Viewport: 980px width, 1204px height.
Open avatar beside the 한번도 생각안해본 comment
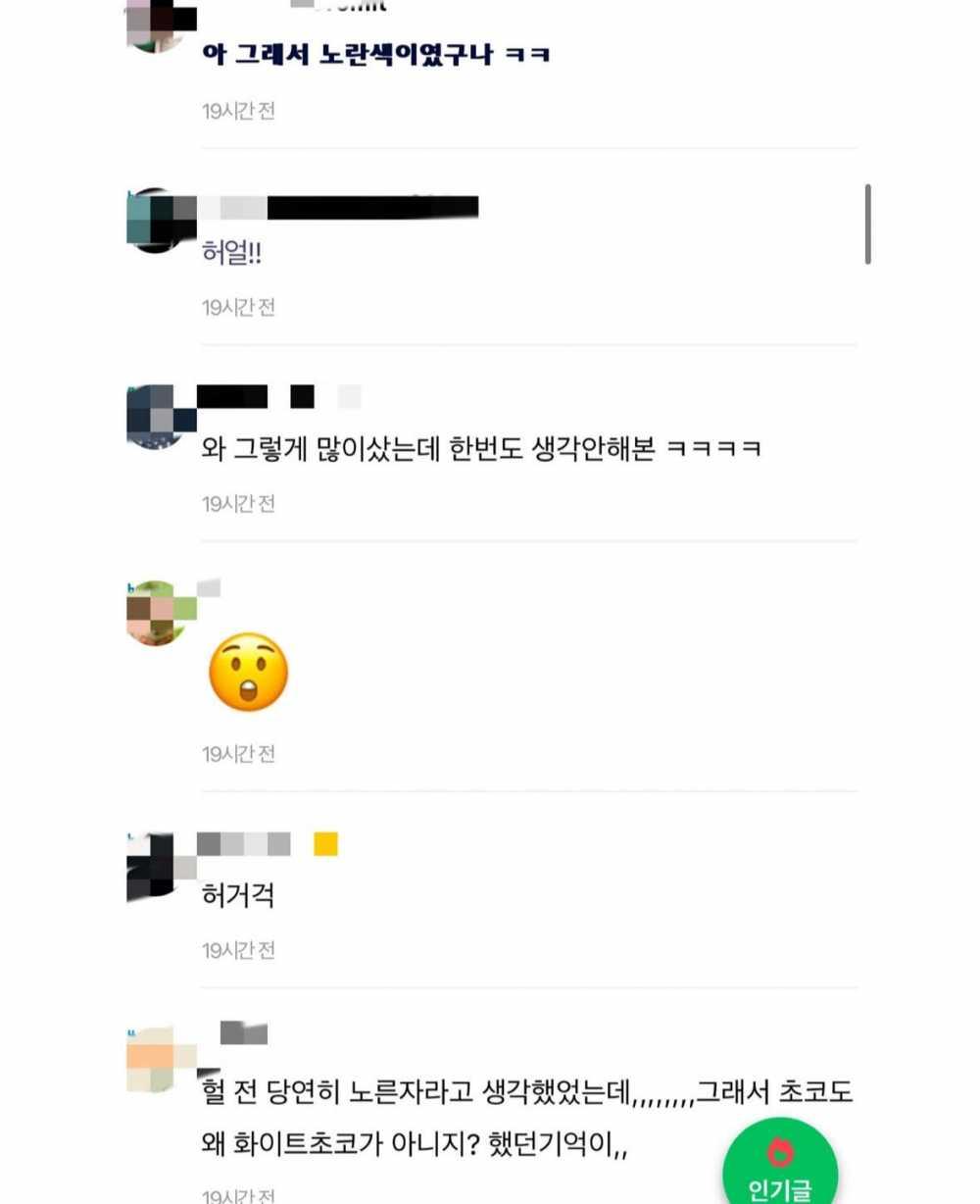(x=157, y=417)
